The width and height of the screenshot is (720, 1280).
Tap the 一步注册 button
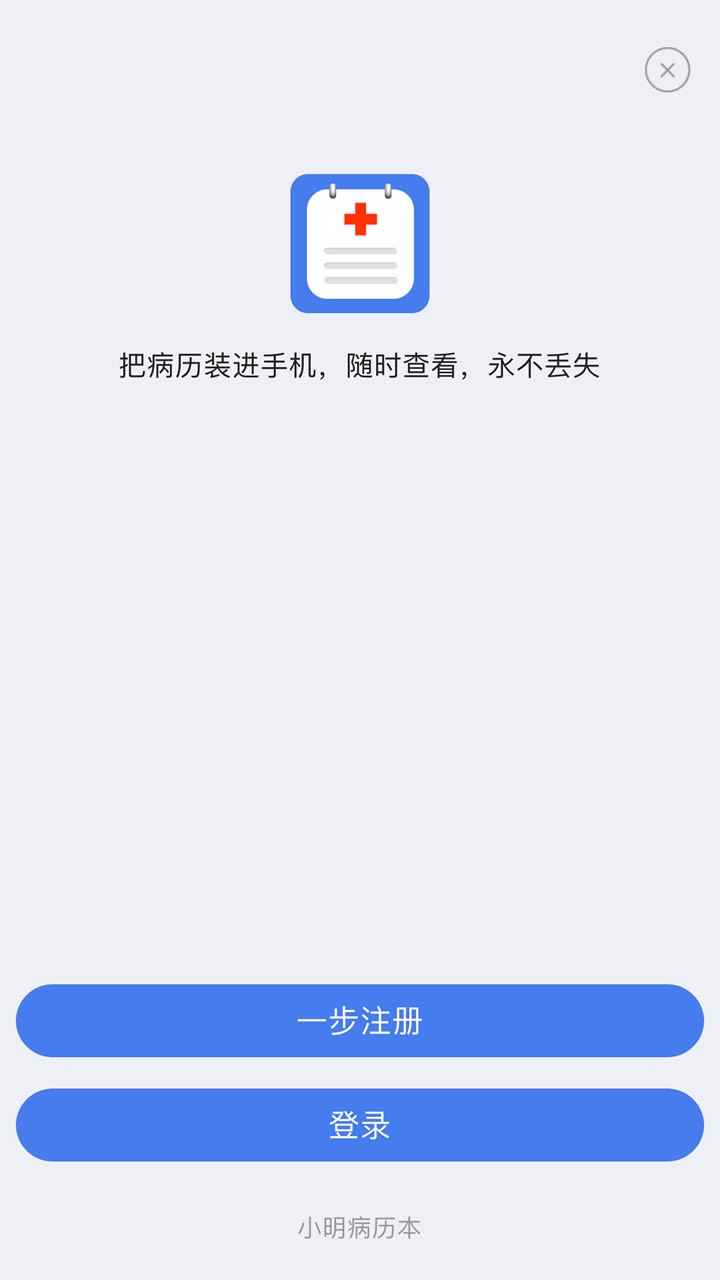pos(360,1021)
